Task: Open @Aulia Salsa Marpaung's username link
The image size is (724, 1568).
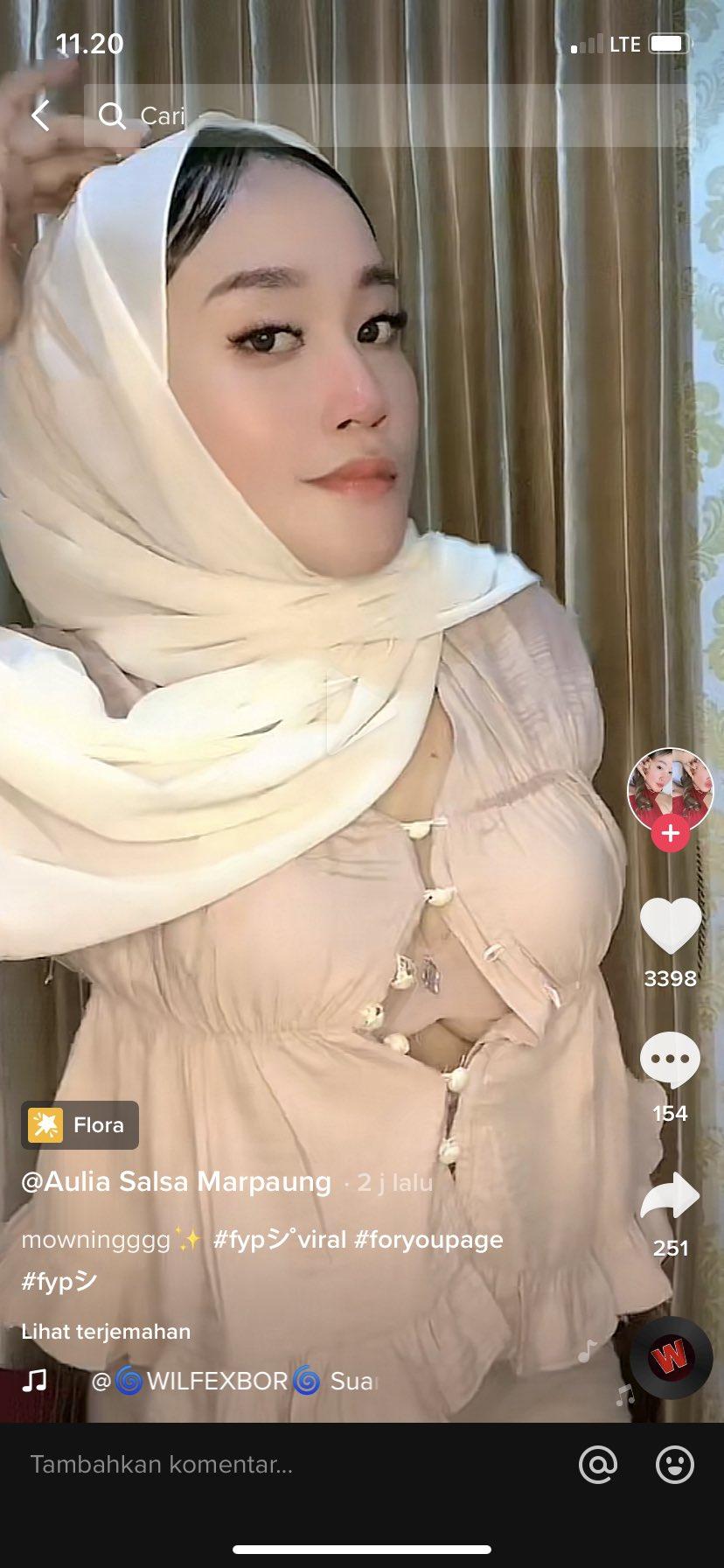Action: (177, 1182)
